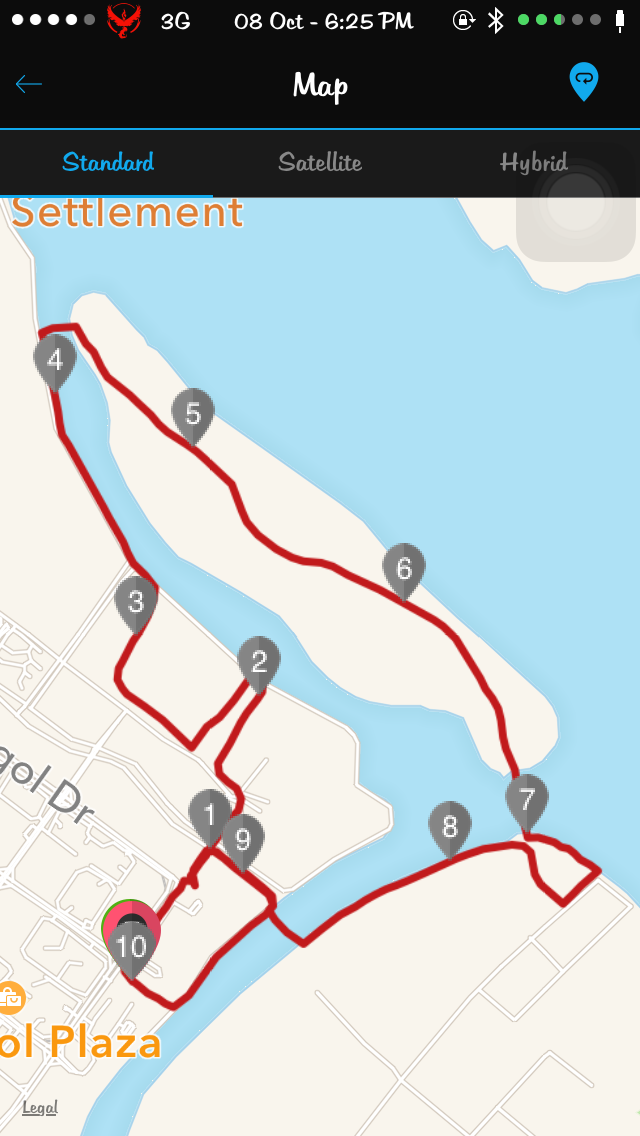Tap finish marker 10
Screen dimensions: 640x1136
(131, 945)
